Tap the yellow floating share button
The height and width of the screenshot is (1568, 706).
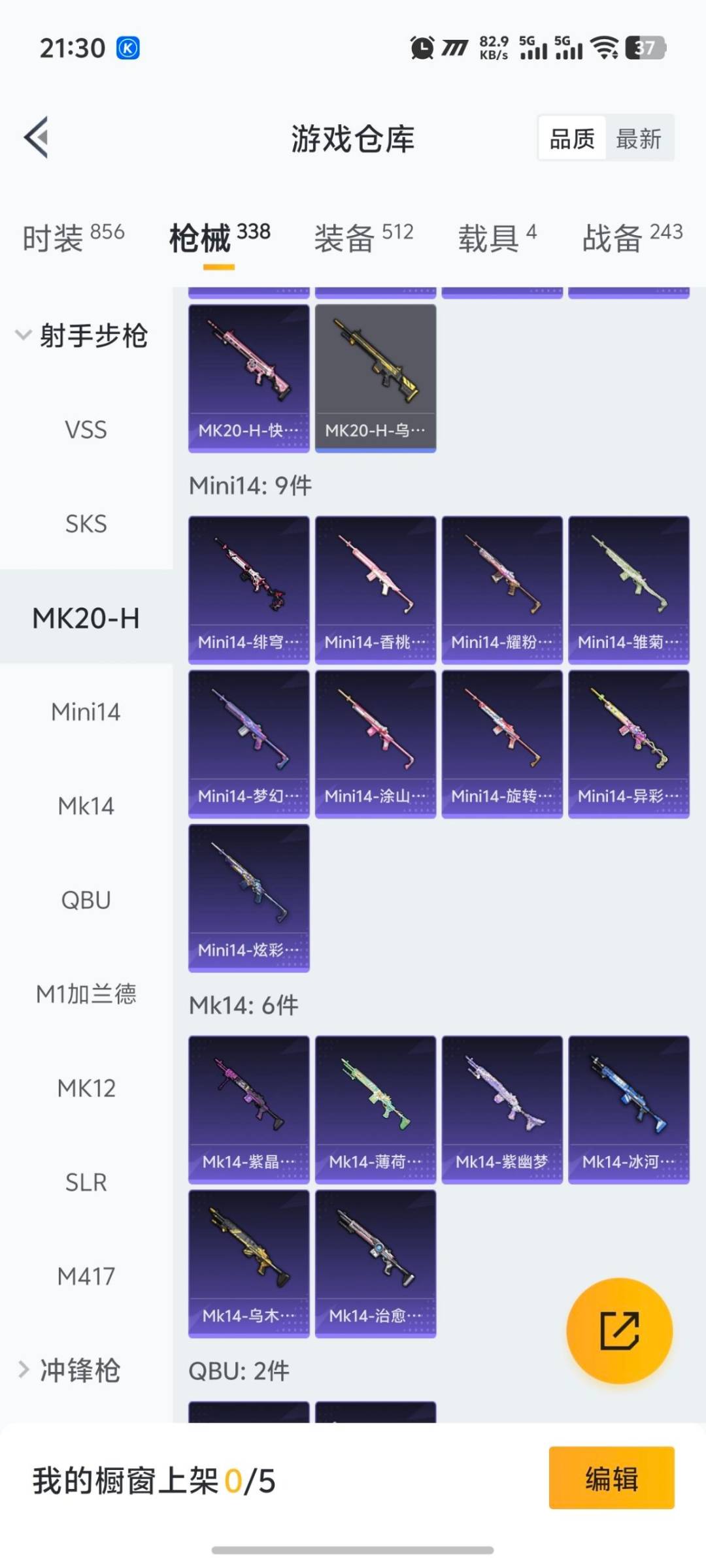click(619, 1331)
